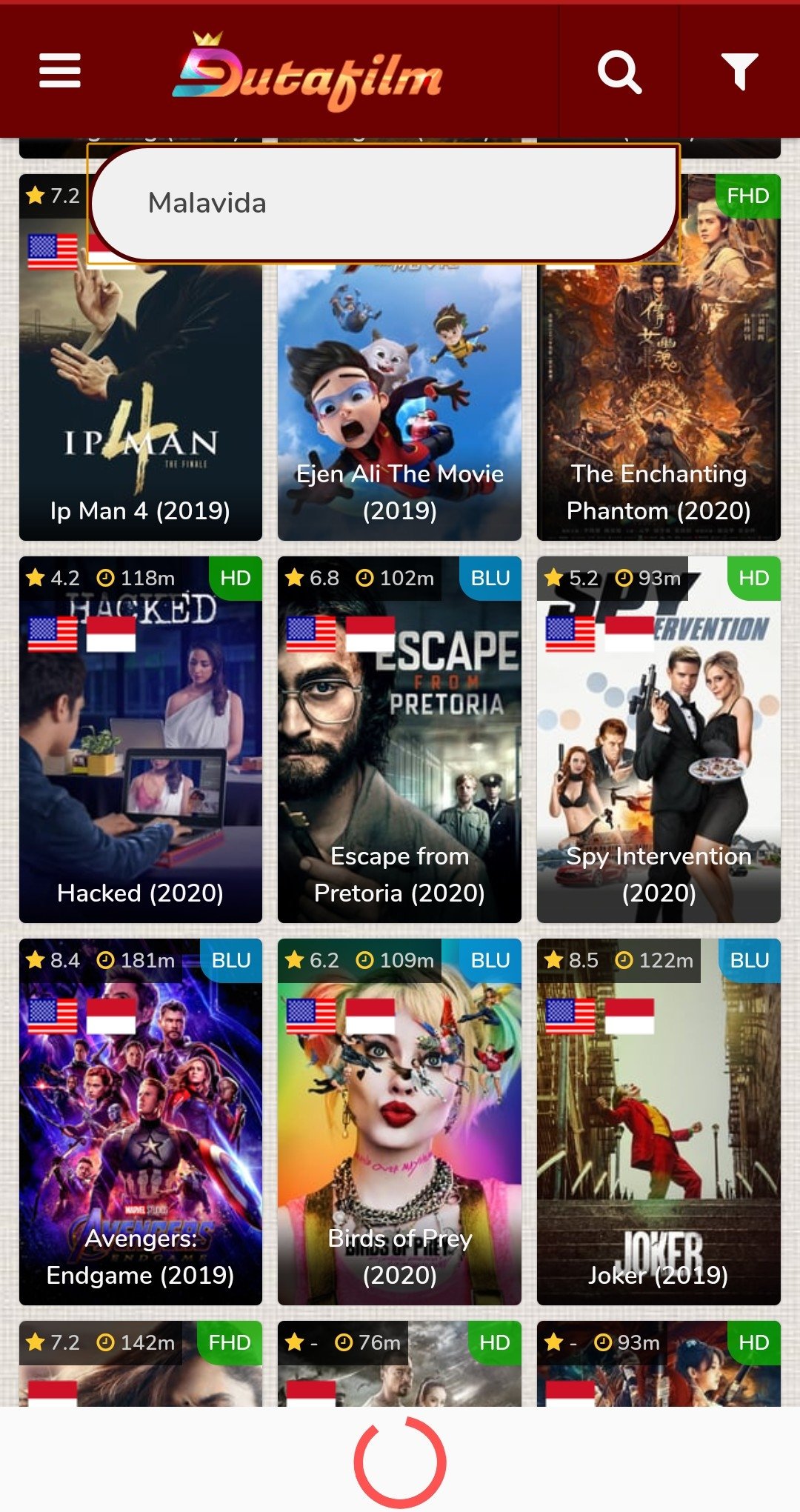Screen dimensions: 800x1512
Task: Select Escape from Pretoria (2020)
Action: coord(399,741)
